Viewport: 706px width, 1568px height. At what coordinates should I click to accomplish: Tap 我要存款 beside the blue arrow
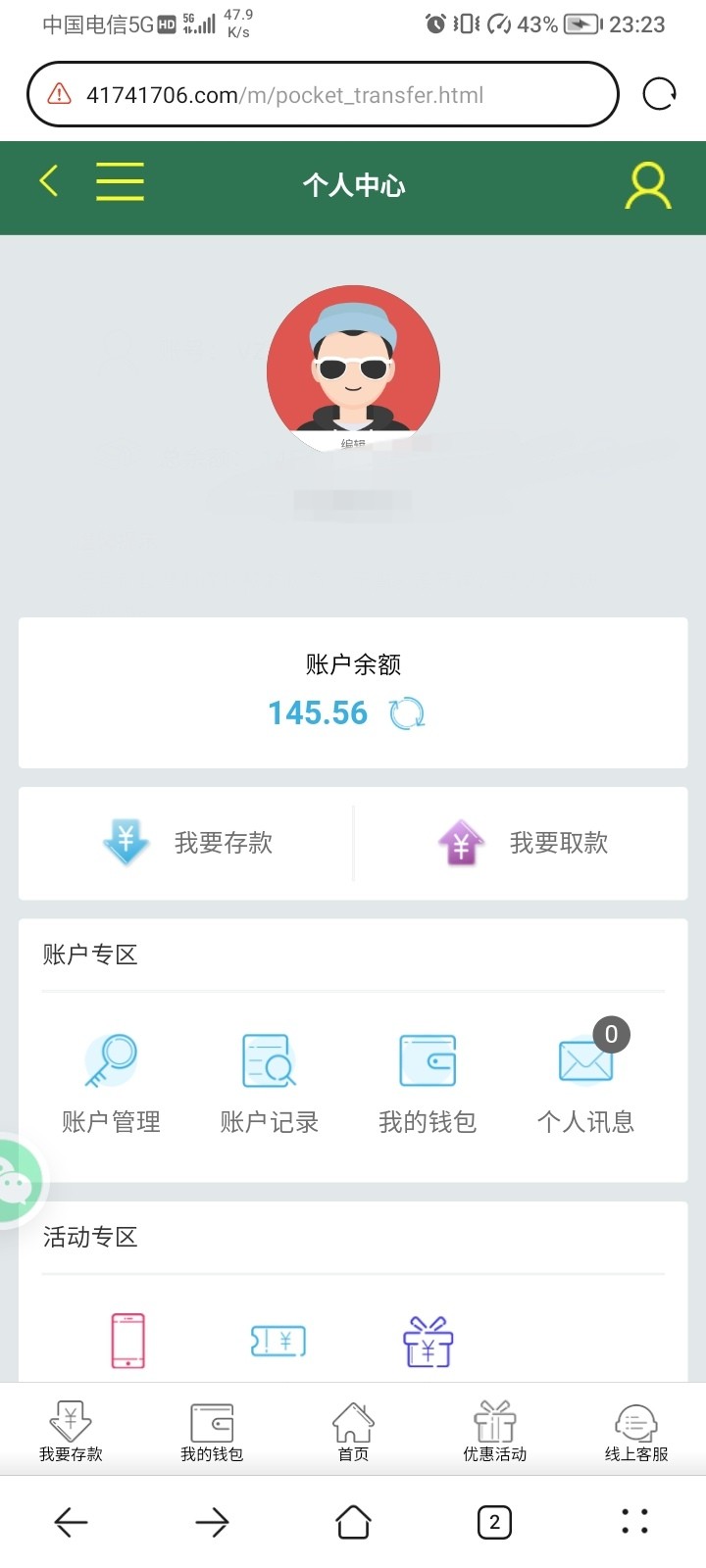(187, 843)
